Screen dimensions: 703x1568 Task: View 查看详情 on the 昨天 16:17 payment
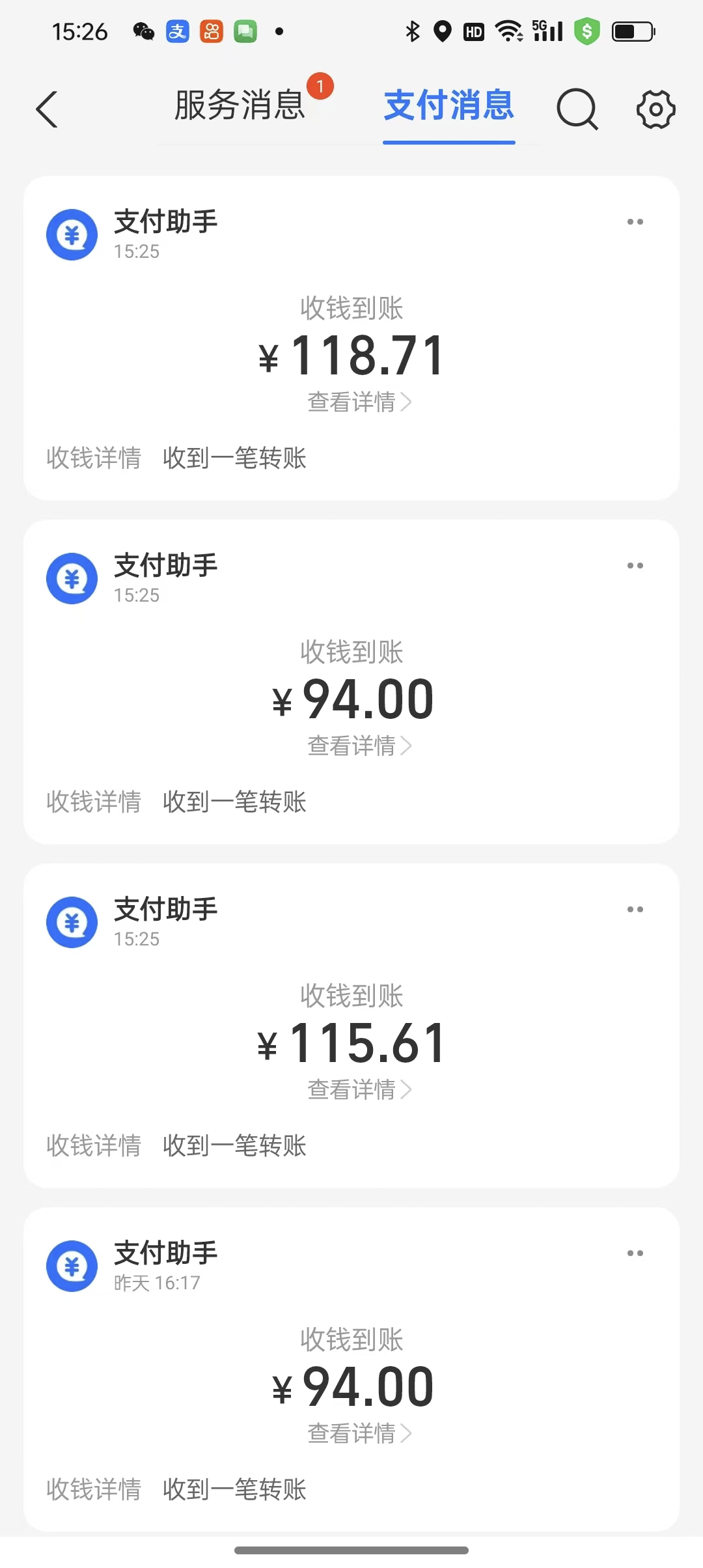359,1433
